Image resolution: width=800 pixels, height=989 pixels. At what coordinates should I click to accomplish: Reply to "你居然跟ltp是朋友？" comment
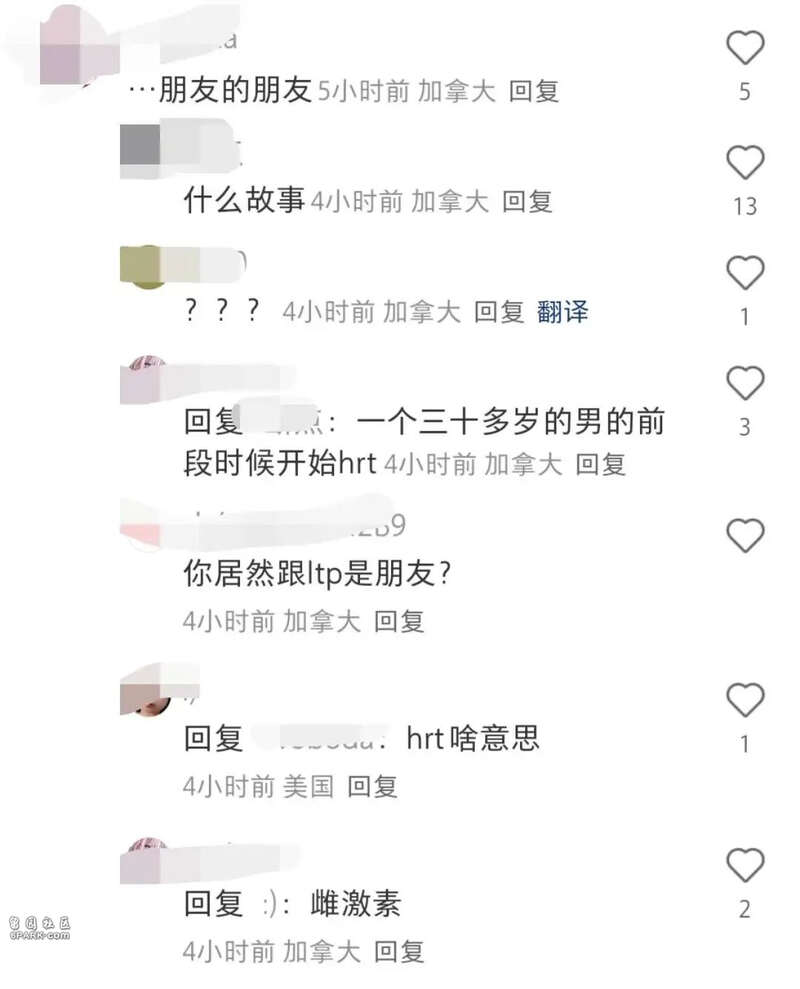tap(399, 621)
